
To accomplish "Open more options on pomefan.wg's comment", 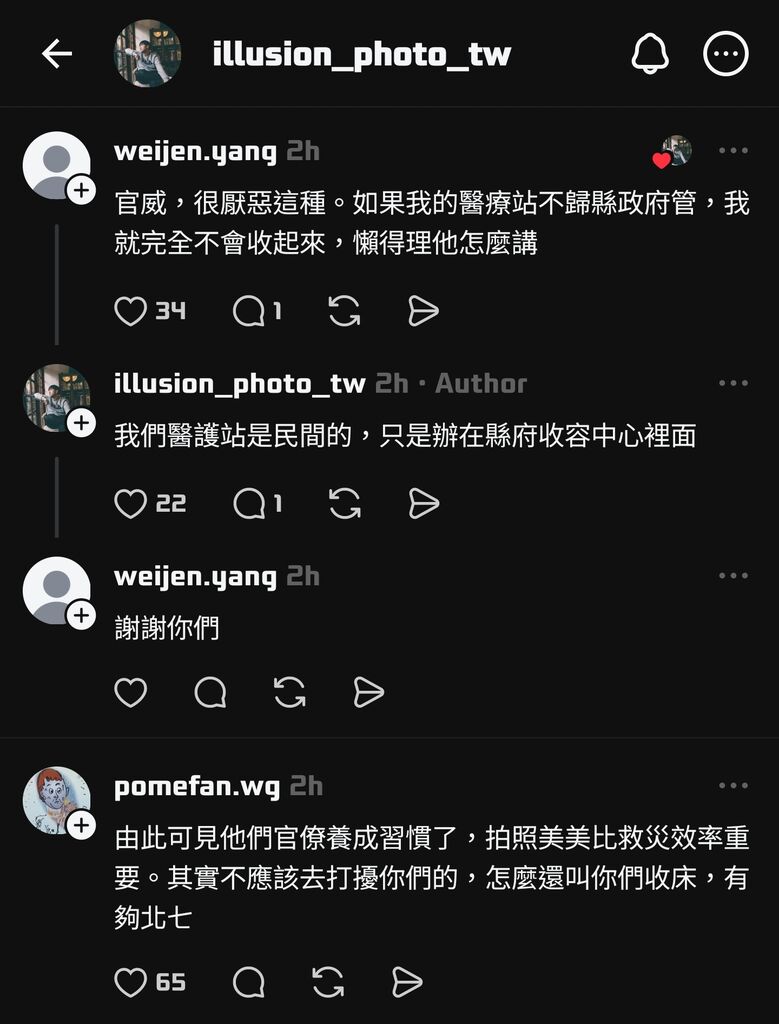I will pos(733,786).
